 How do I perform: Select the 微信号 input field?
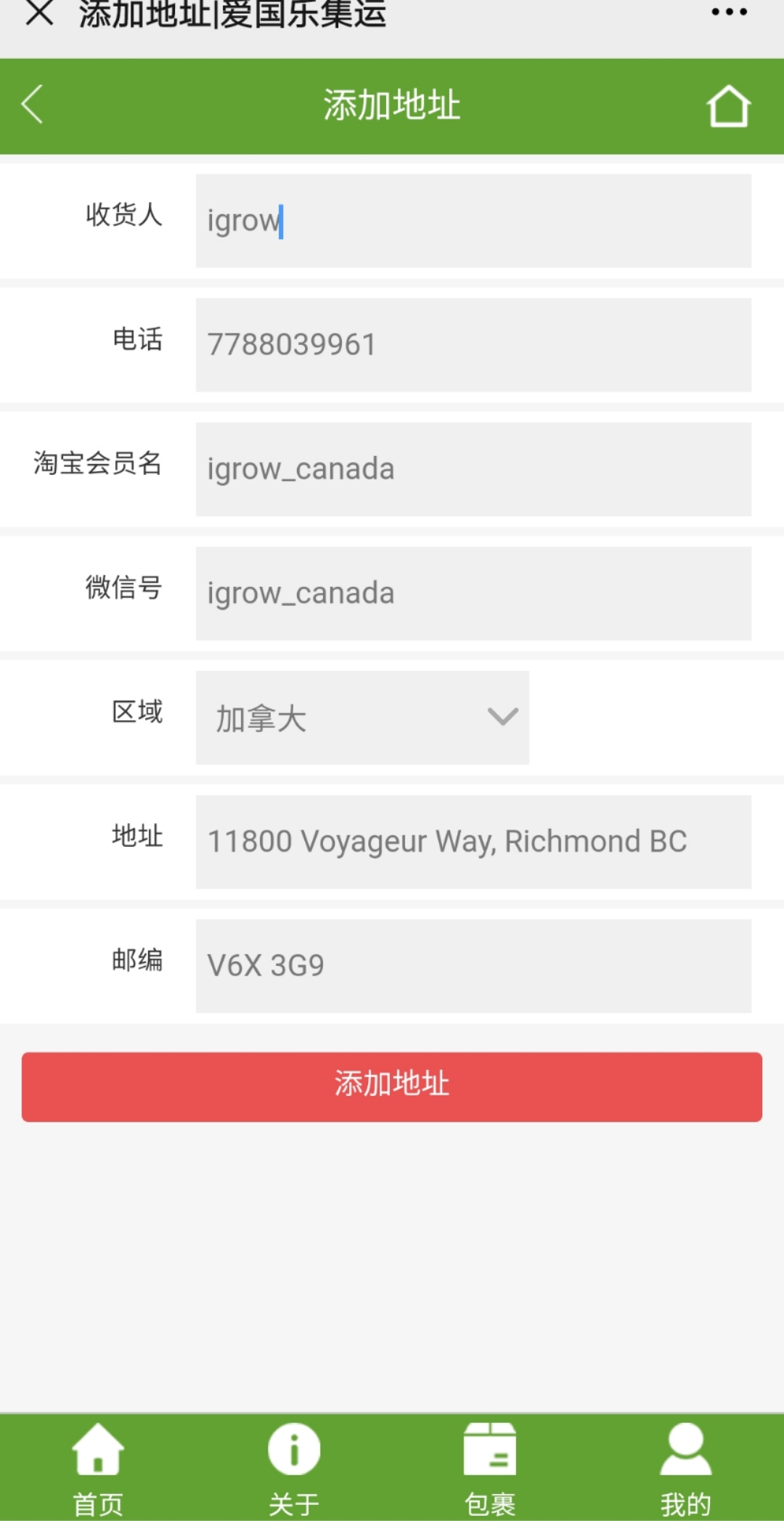[x=473, y=593]
